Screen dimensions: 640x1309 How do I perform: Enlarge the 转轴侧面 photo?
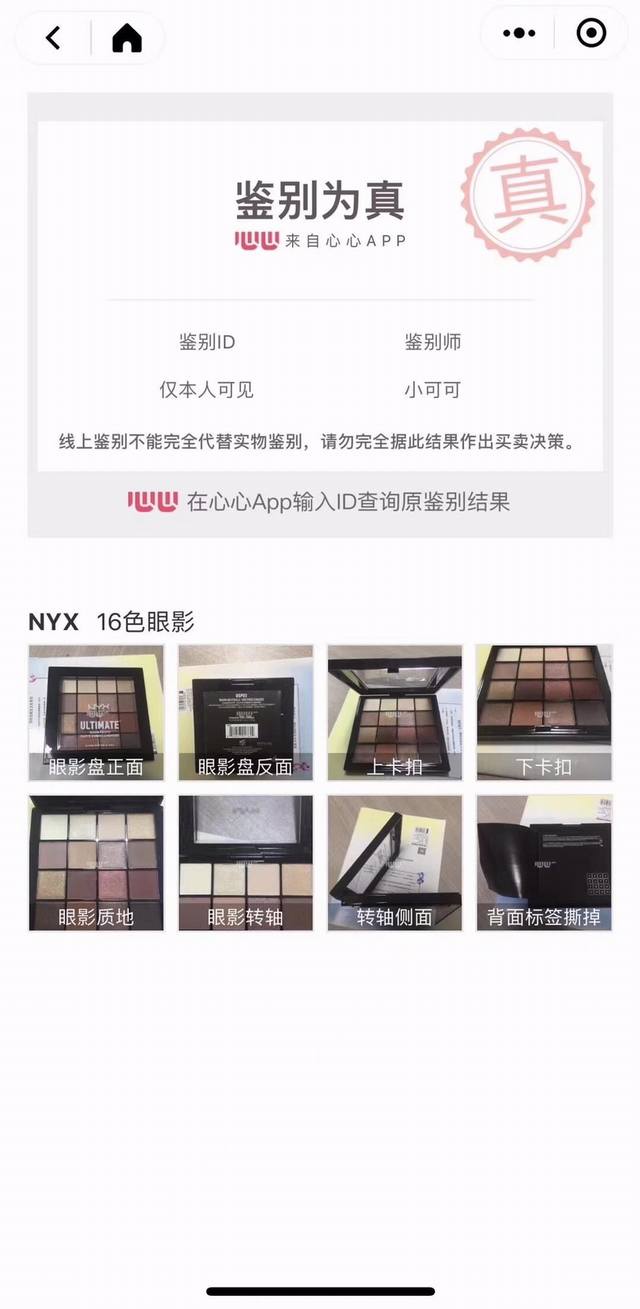click(394, 862)
